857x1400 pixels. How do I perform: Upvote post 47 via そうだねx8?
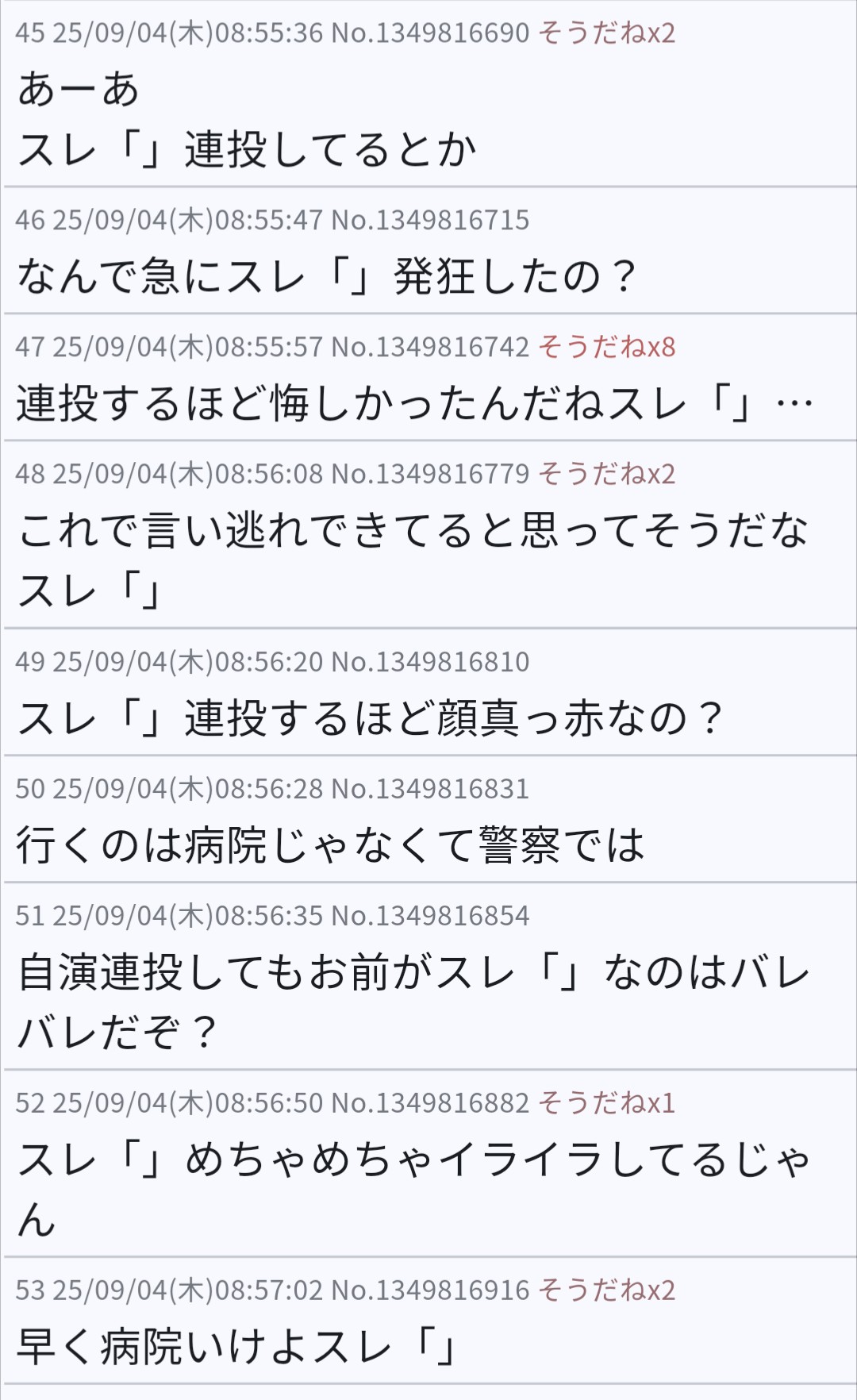607,348
